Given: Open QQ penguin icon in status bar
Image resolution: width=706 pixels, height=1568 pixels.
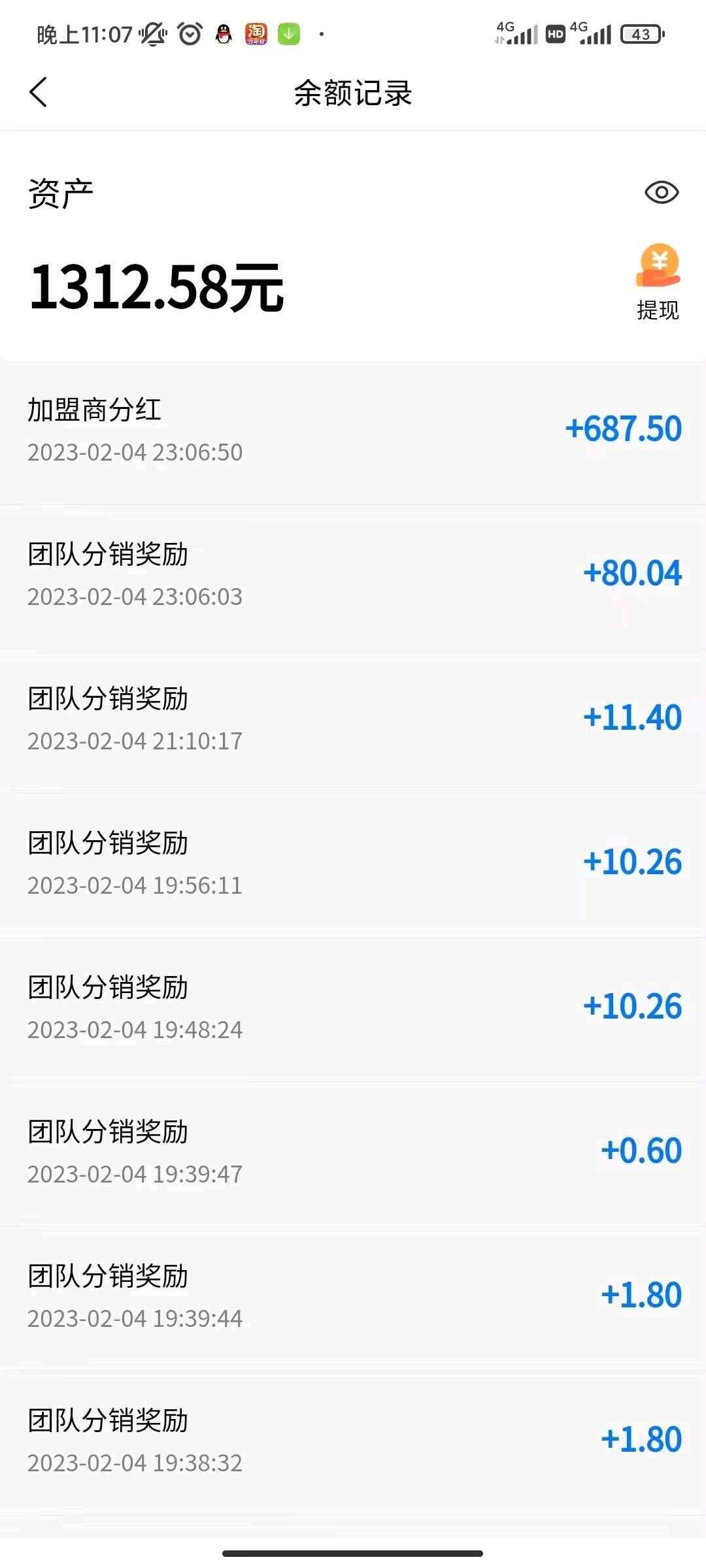Looking at the screenshot, I should click(222, 34).
